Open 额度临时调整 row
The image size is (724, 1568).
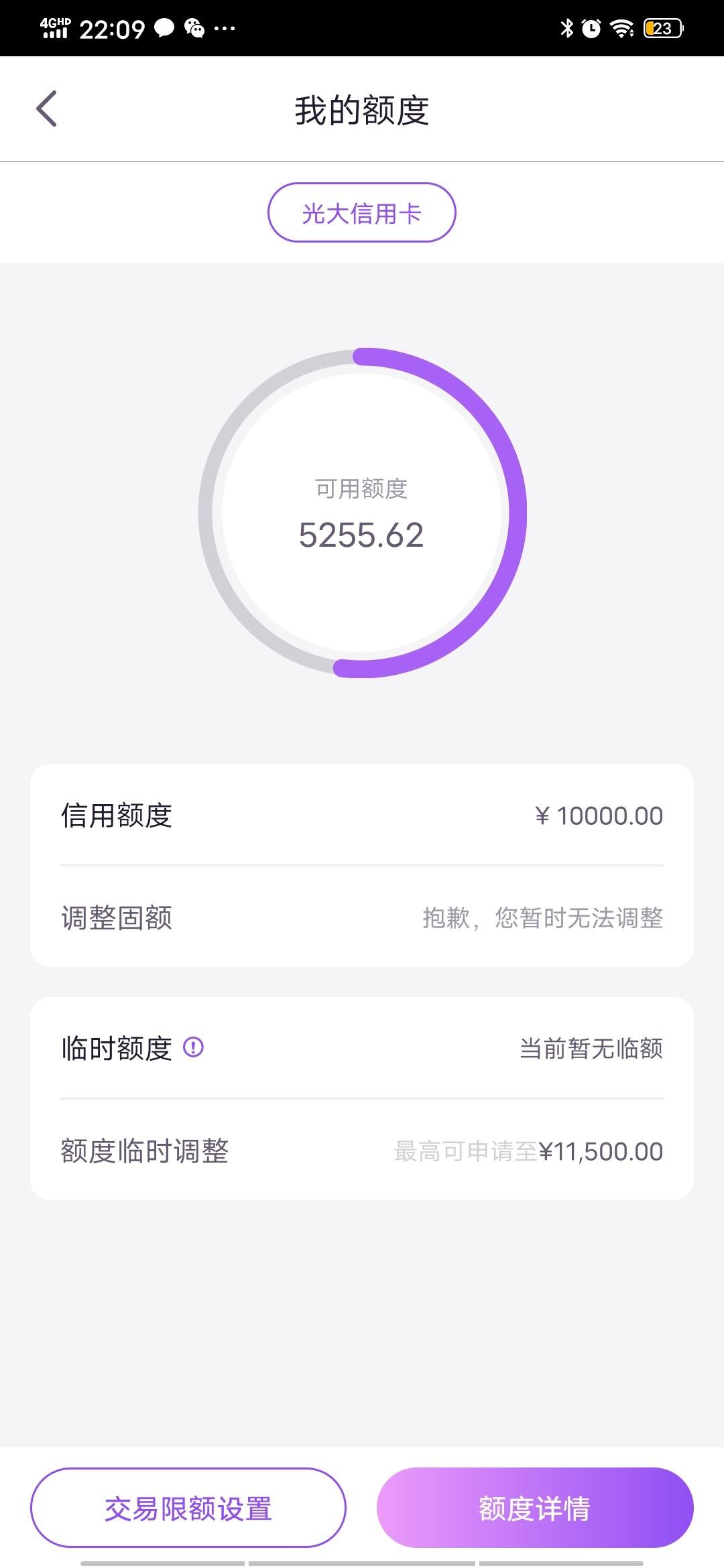click(362, 1150)
